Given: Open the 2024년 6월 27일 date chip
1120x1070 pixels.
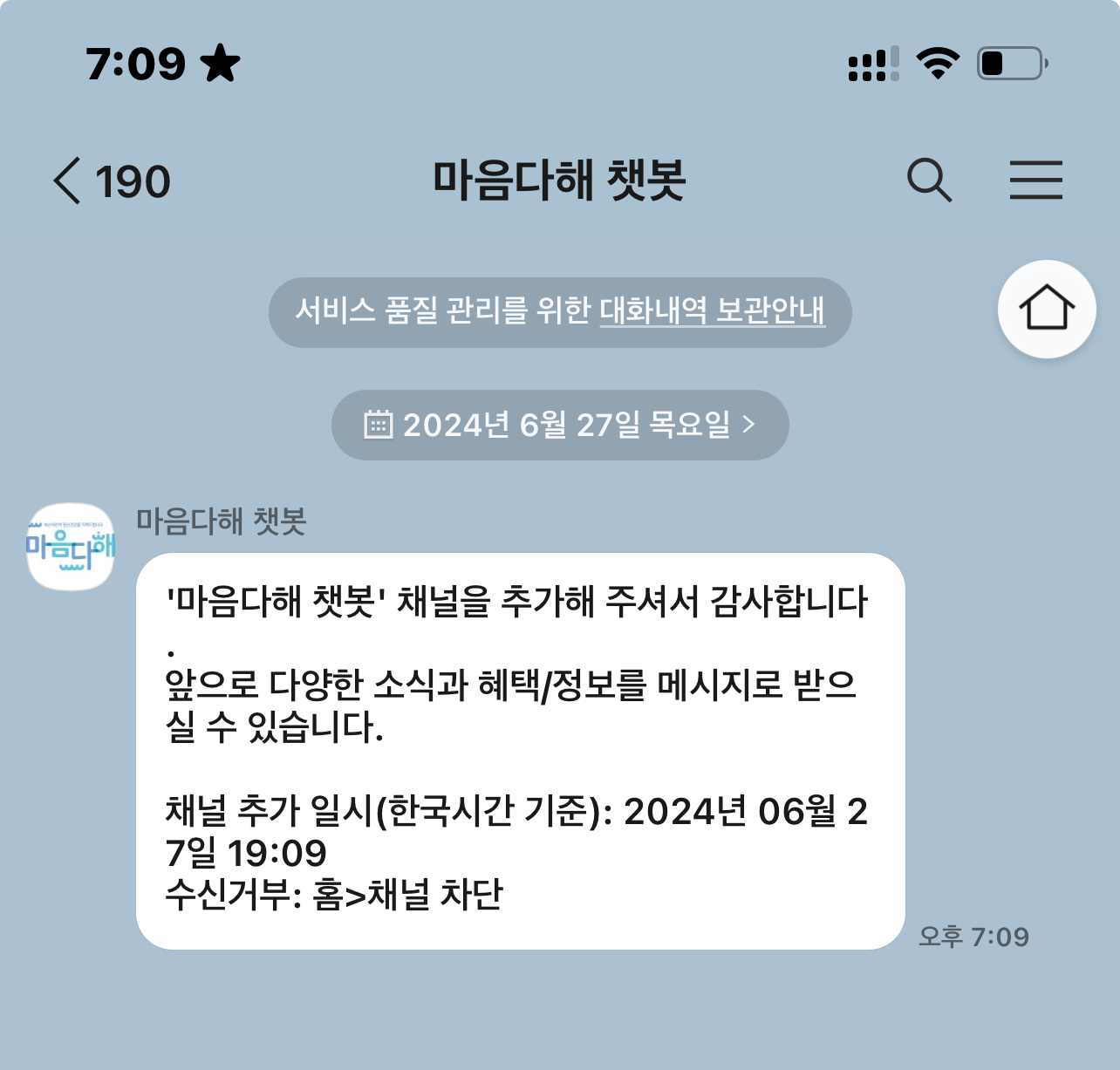Looking at the screenshot, I should [560, 426].
